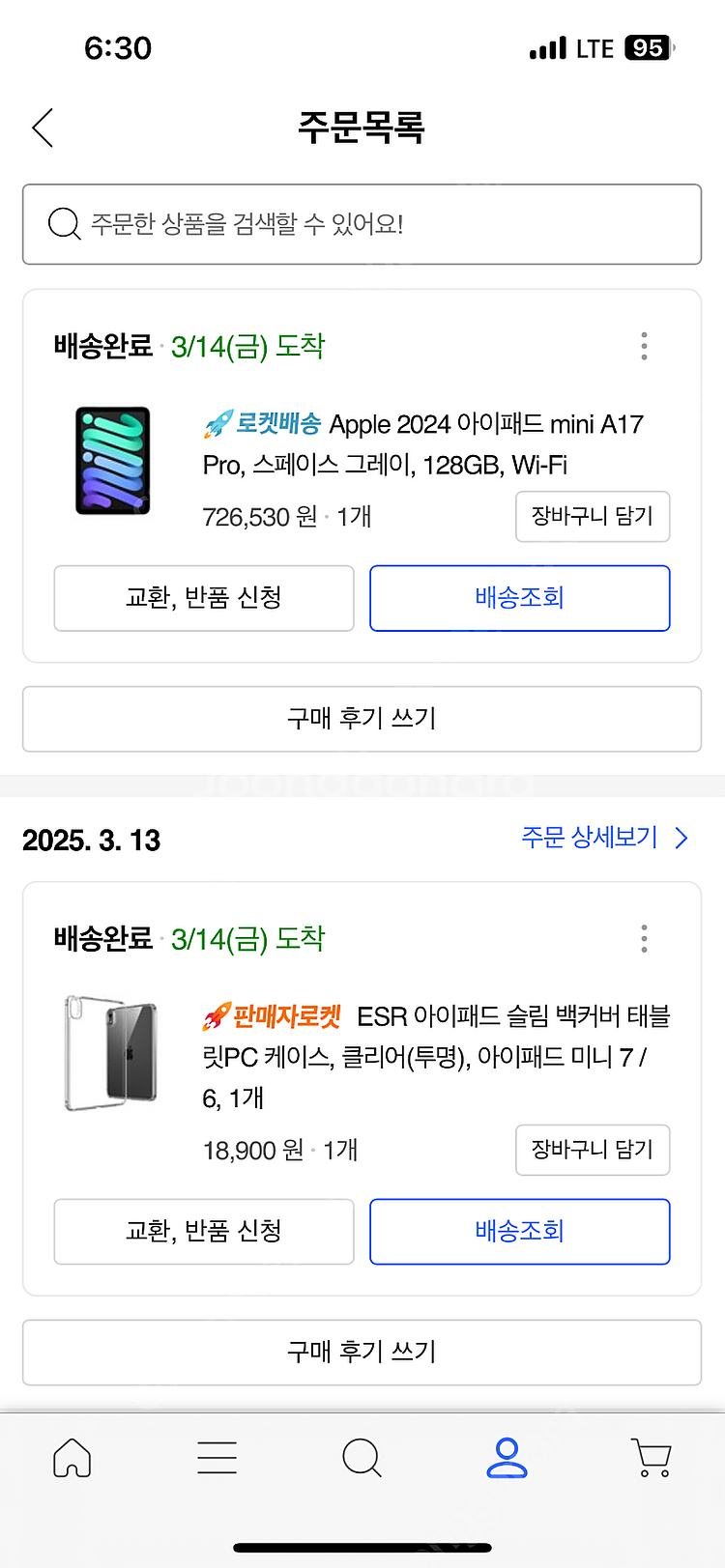Open more options for the iPad mini order
This screenshot has height=1568, width=725.
pyautogui.click(x=644, y=346)
